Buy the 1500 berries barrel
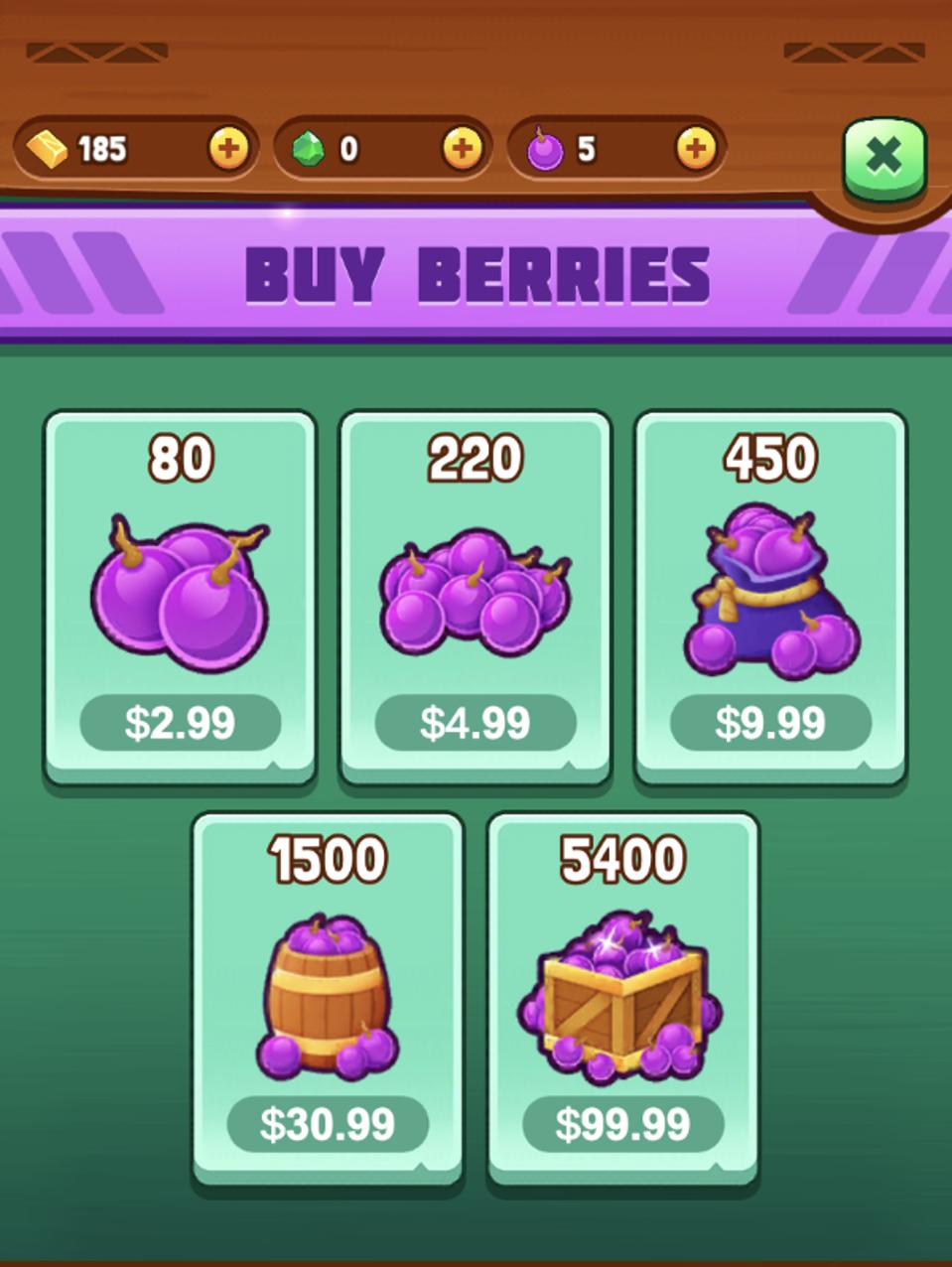Image resolution: width=952 pixels, height=1267 pixels. [328, 1123]
